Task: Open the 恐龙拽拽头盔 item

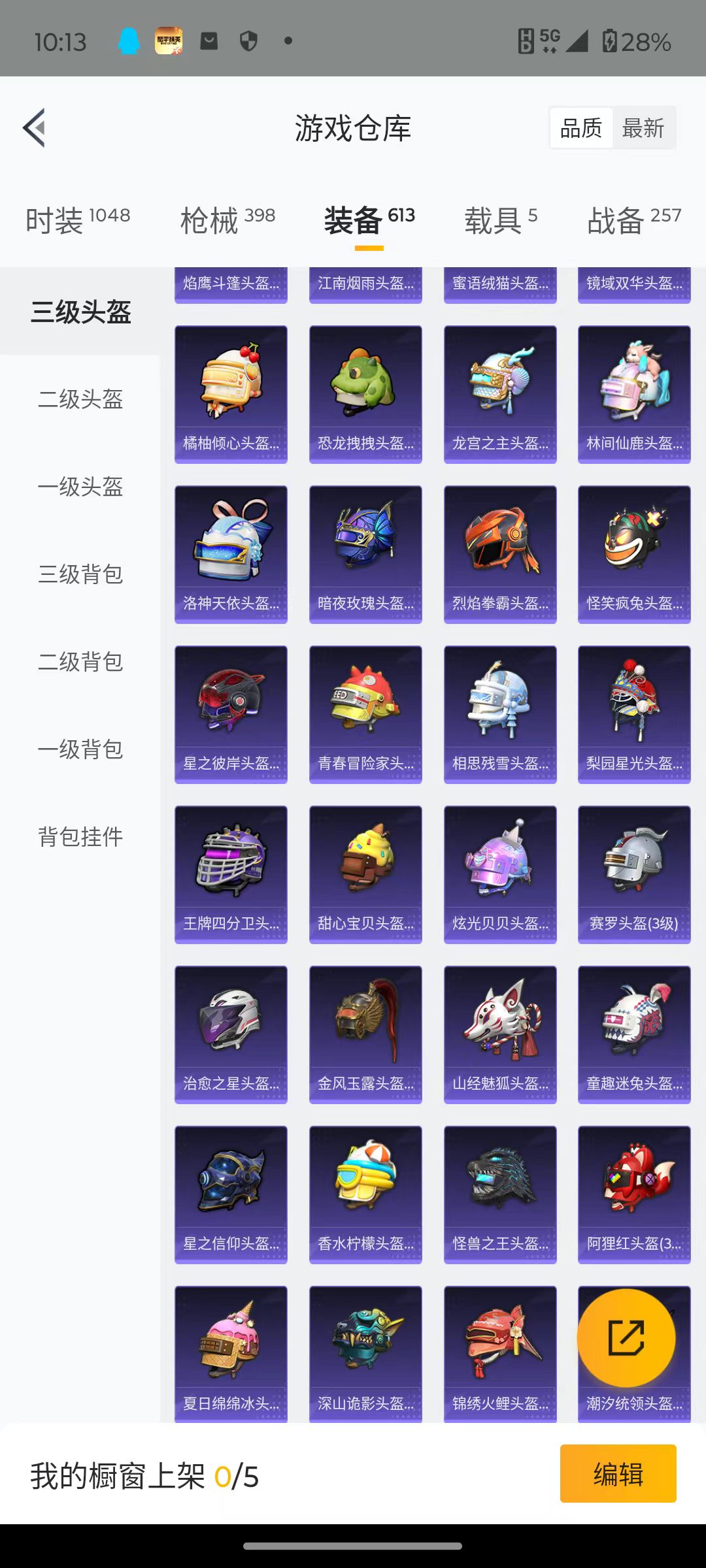Action: click(365, 394)
